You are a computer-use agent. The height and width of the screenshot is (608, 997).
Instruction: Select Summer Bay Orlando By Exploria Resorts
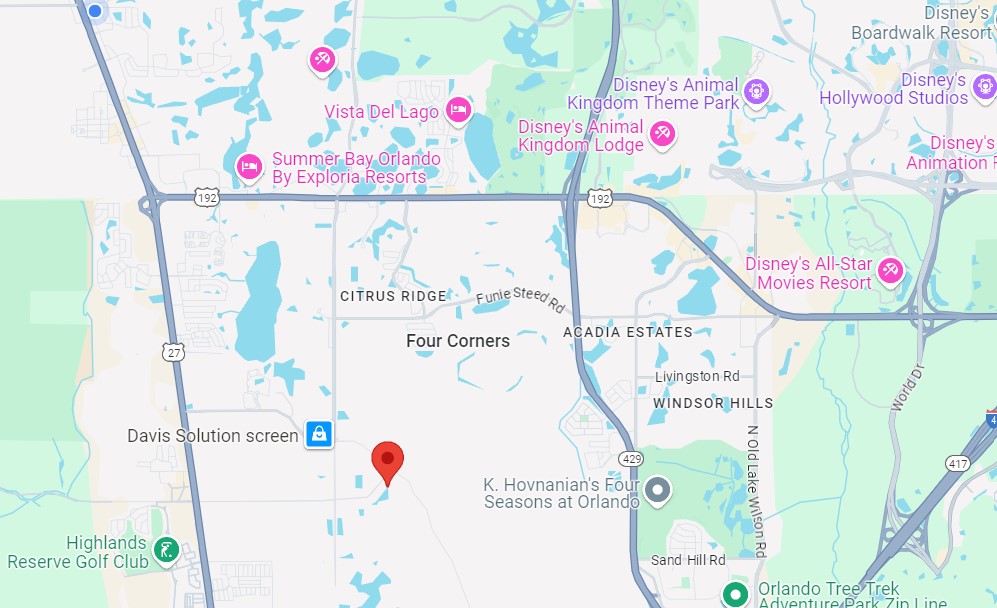[248, 166]
